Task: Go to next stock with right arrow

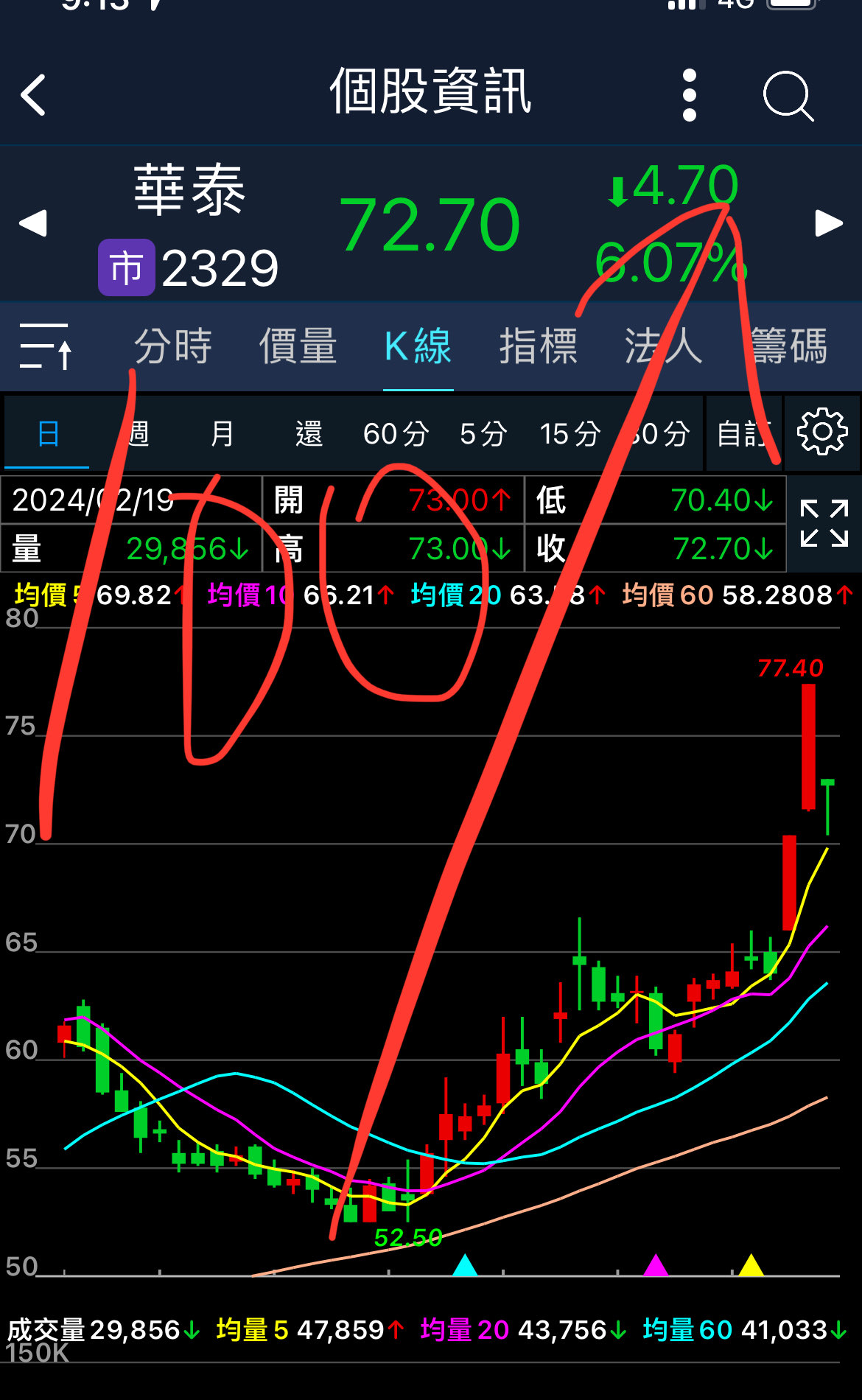Action: pyautogui.click(x=829, y=223)
